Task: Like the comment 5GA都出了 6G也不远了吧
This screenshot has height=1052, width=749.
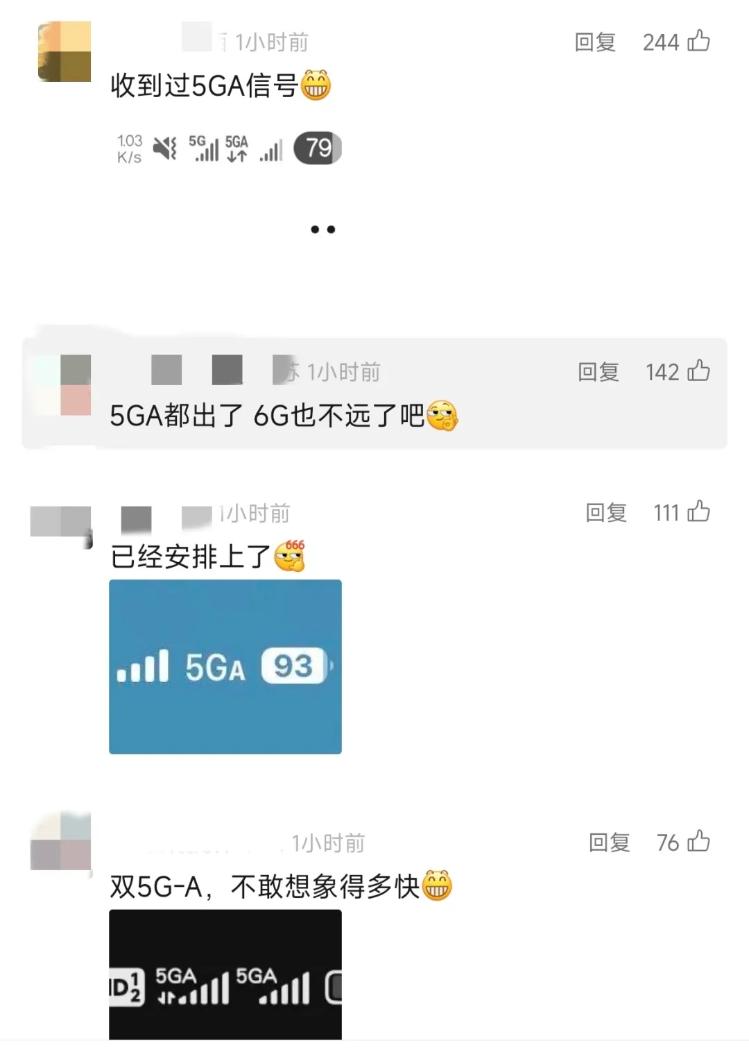Action: pos(698,371)
